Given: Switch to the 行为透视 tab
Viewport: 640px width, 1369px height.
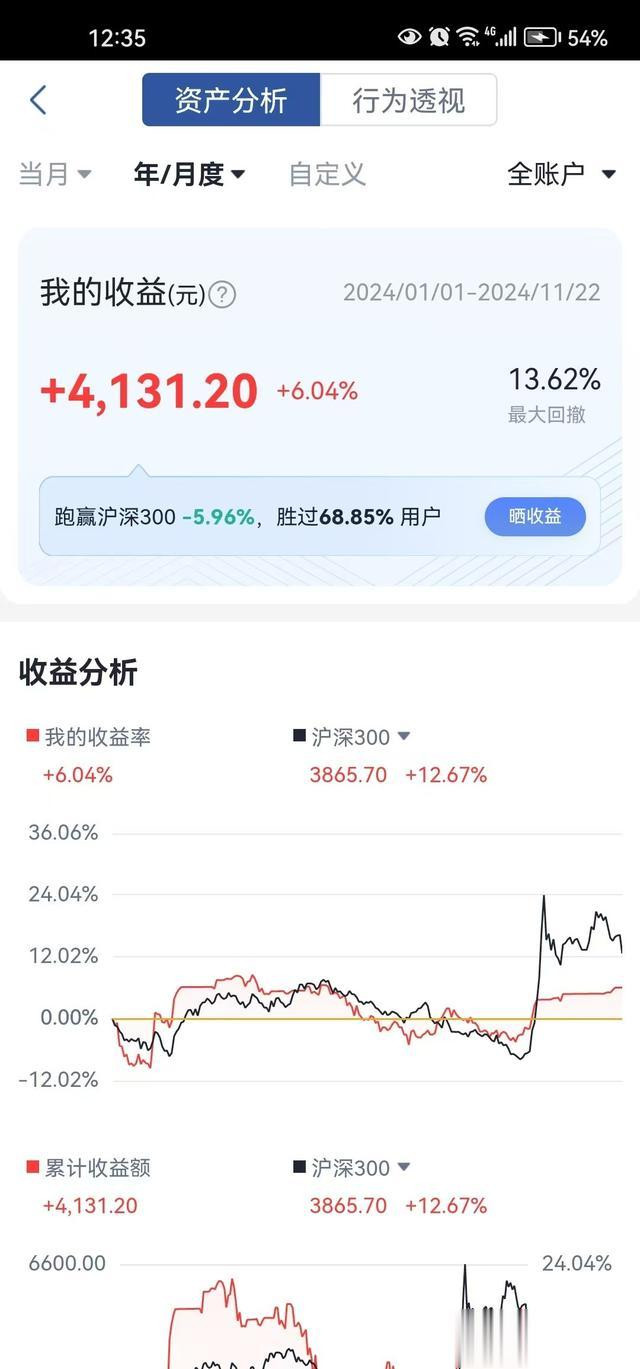Looking at the screenshot, I should click(x=408, y=100).
